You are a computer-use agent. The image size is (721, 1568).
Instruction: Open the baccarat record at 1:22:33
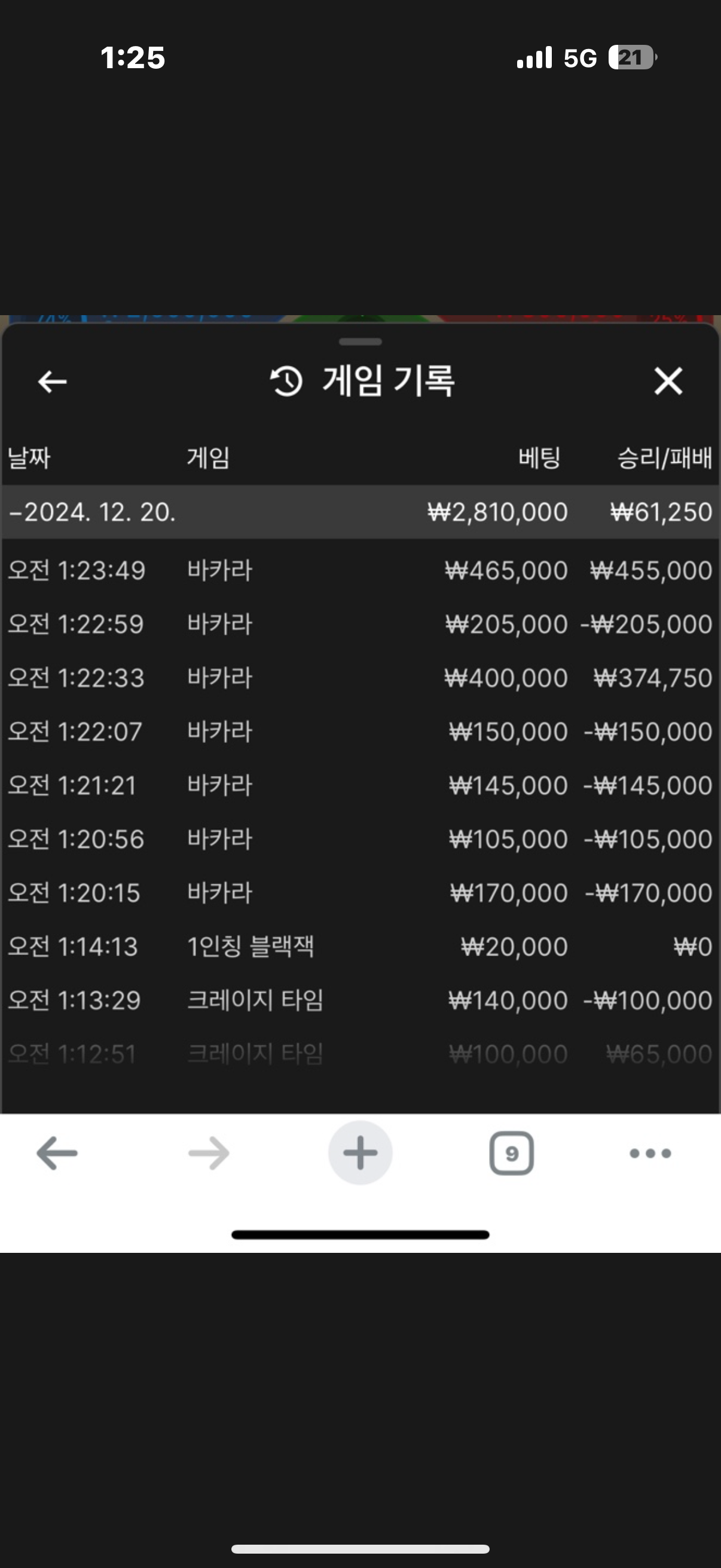pyautogui.click(x=360, y=678)
